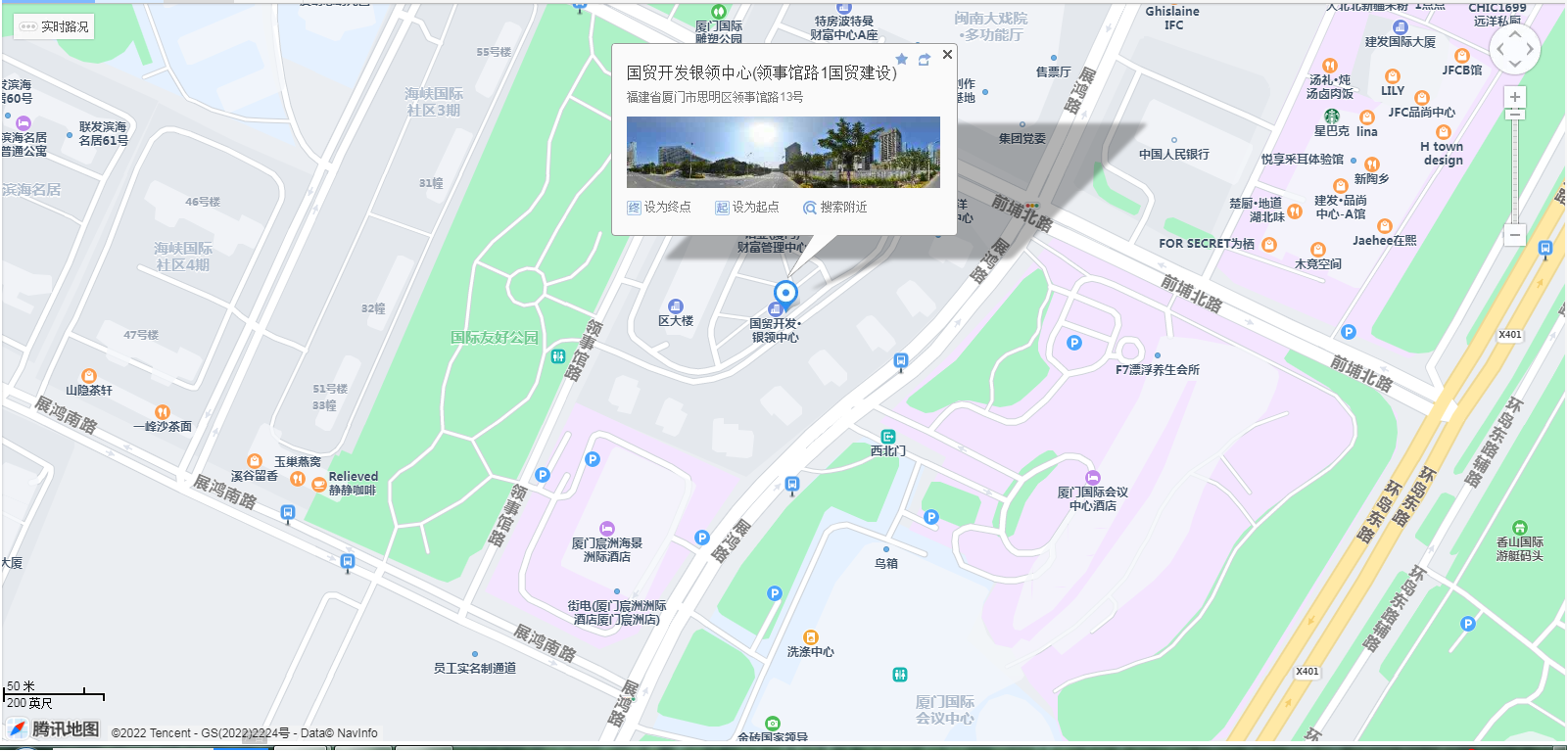Open the 西北门 entrance marker
The image size is (1568, 751).
888,437
